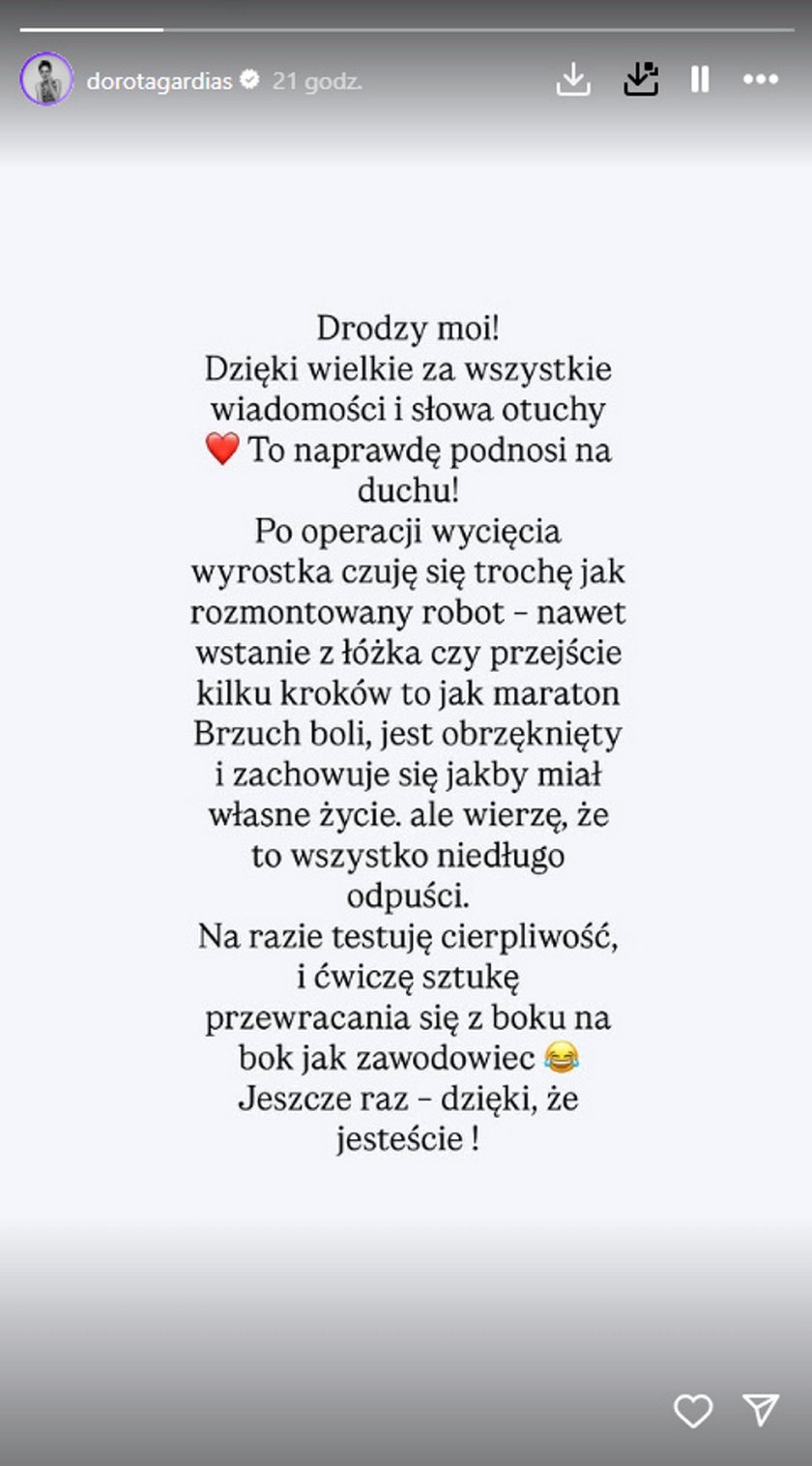Open dorotagardias profile picture
This screenshot has width=812, height=1466.
coord(45,79)
